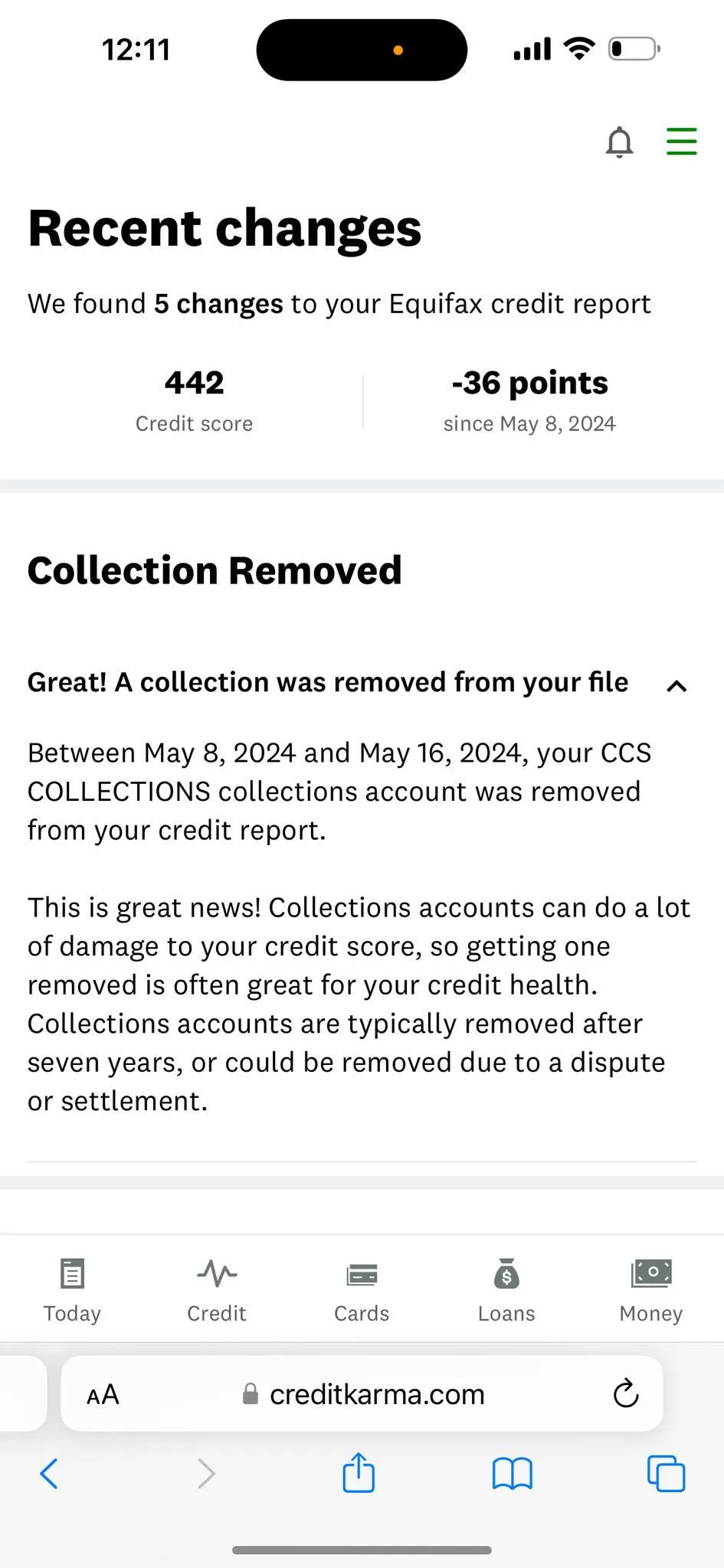Open Safari bookmarks
The image size is (724, 1568).
tap(513, 1473)
